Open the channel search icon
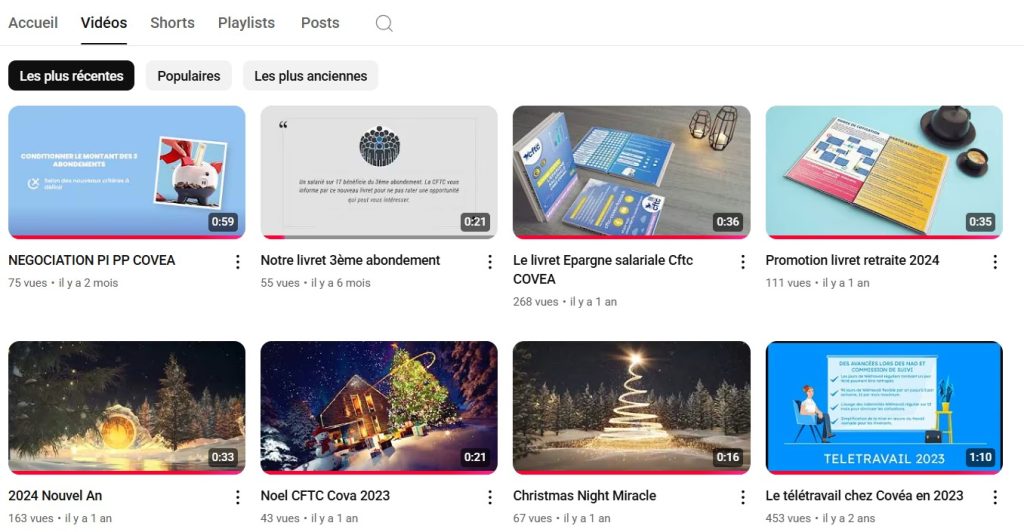 384,23
